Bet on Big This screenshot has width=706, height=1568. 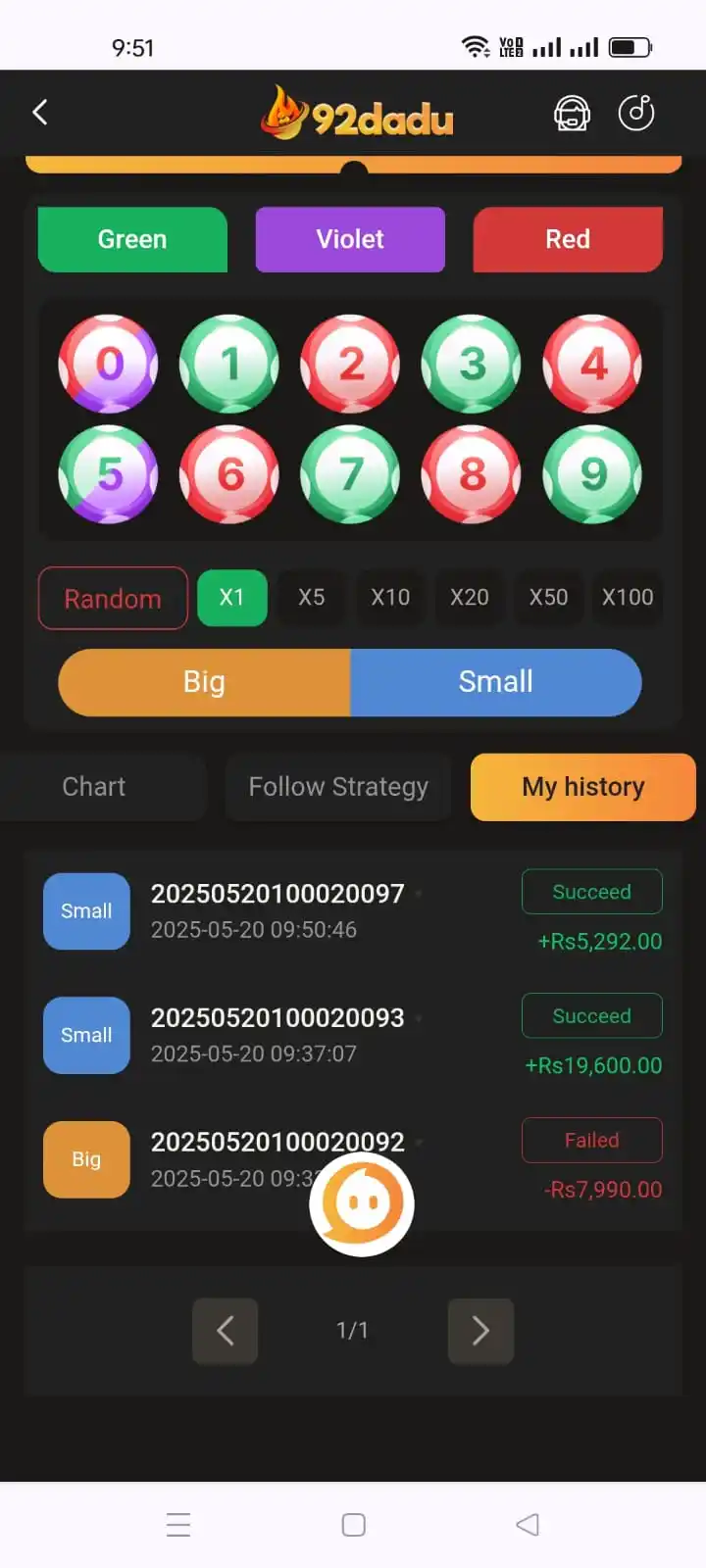(x=204, y=682)
